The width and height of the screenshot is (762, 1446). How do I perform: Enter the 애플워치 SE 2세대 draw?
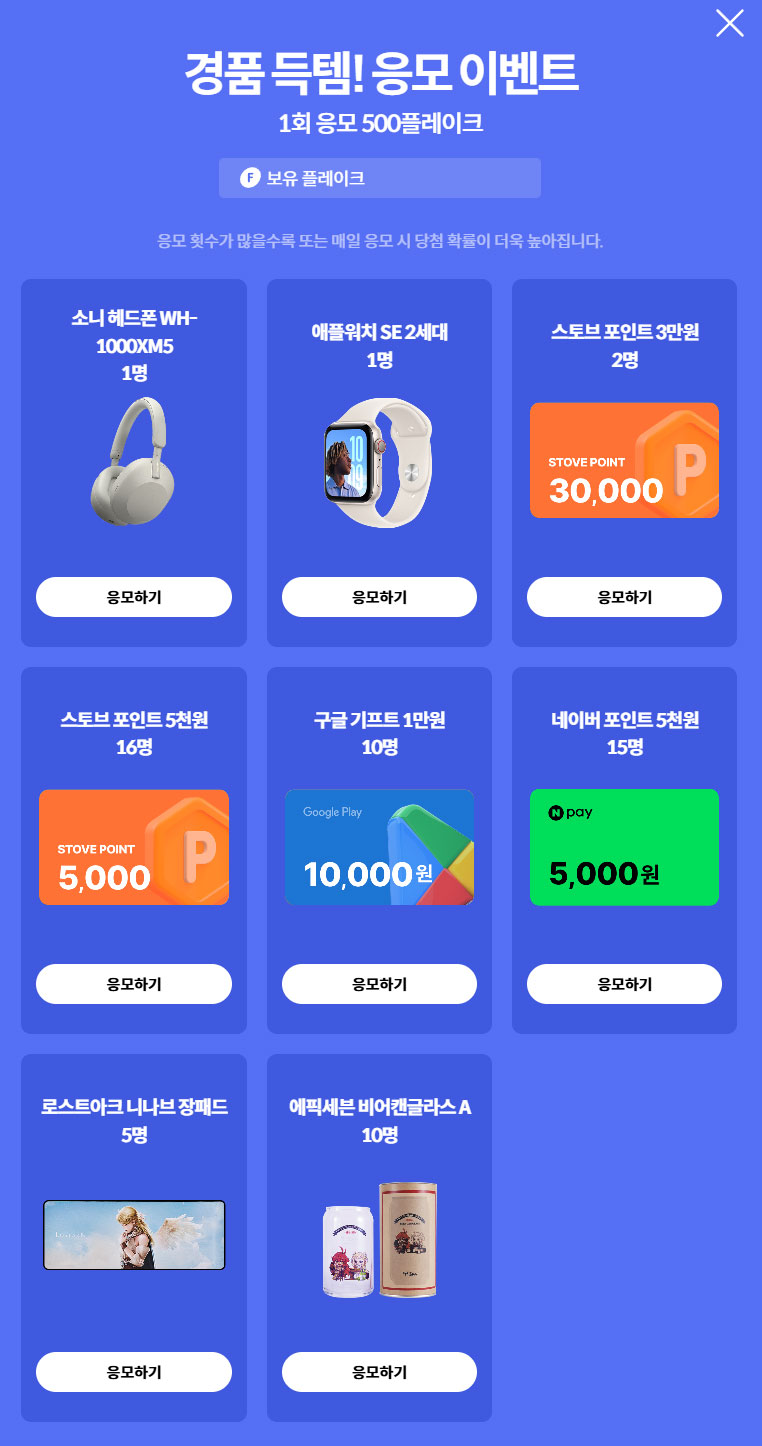click(x=379, y=597)
